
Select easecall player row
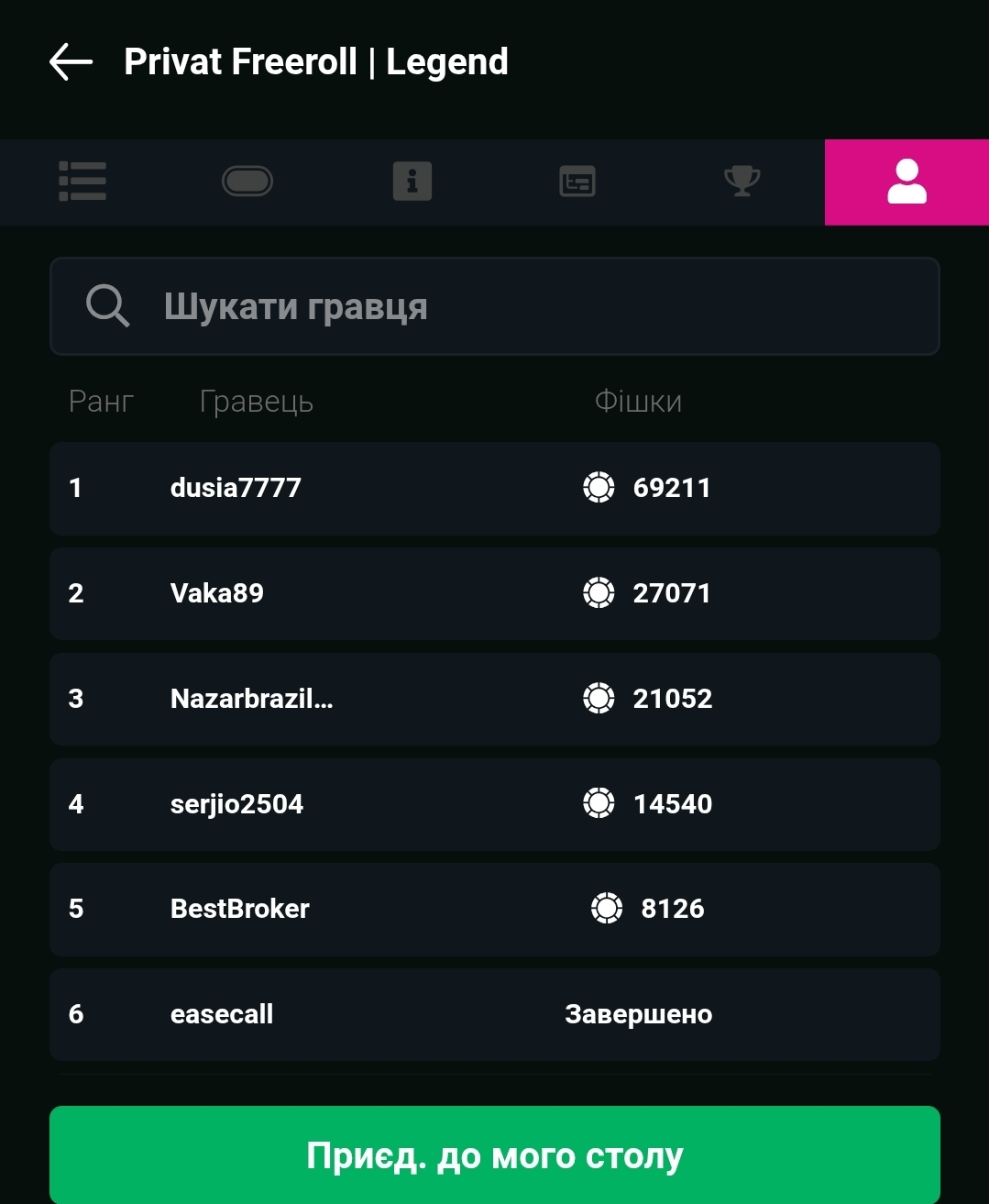click(x=495, y=1014)
